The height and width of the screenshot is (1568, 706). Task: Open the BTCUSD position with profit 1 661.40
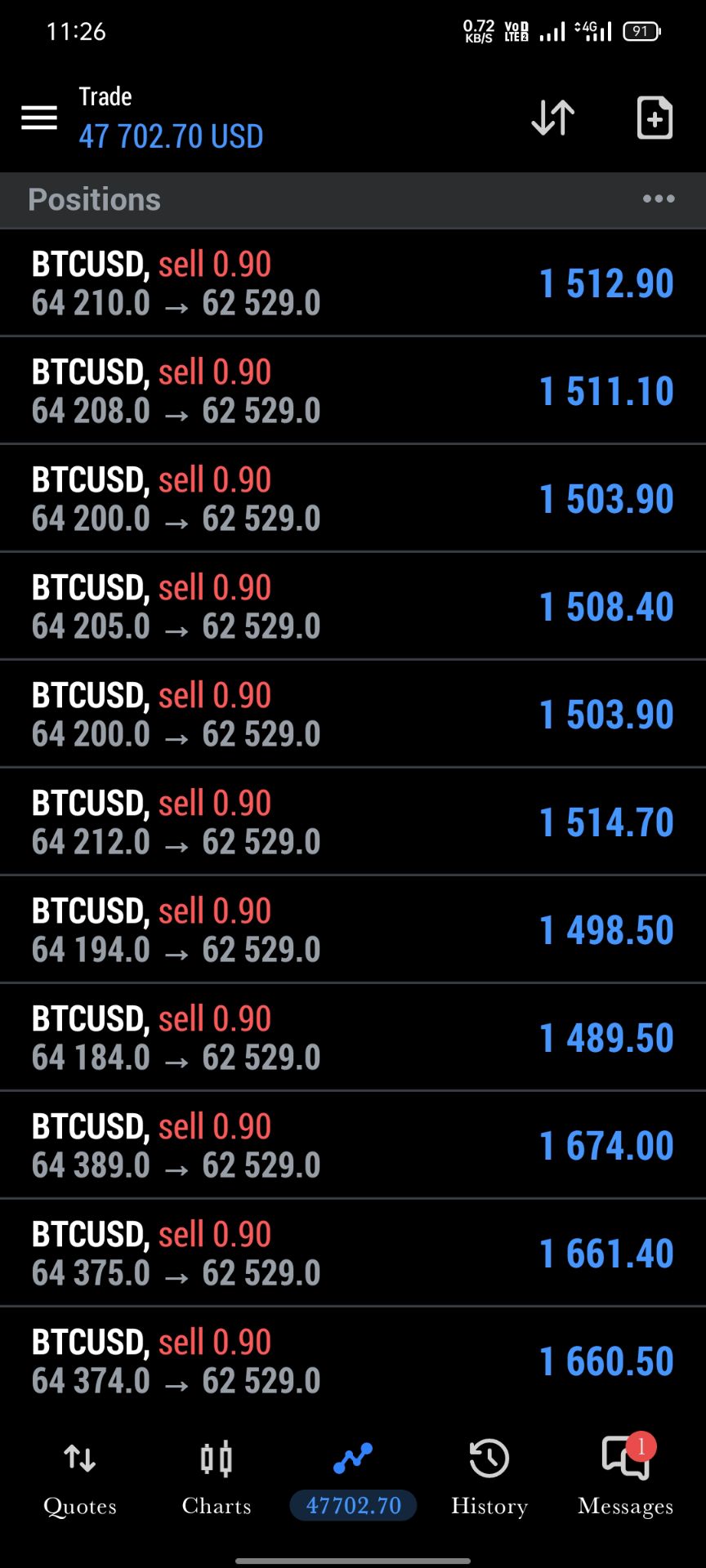[353, 1254]
